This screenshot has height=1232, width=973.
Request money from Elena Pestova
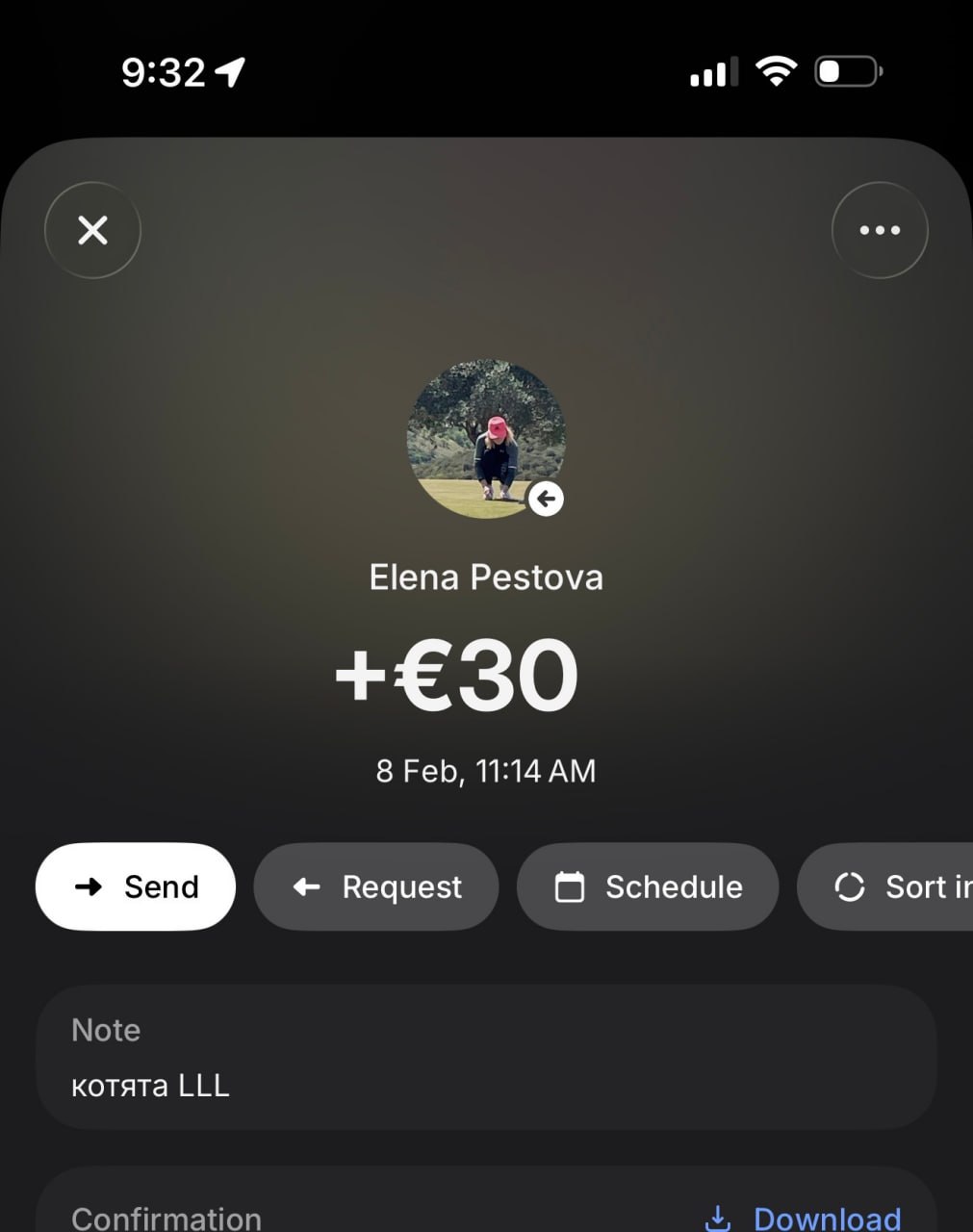pyautogui.click(x=376, y=886)
